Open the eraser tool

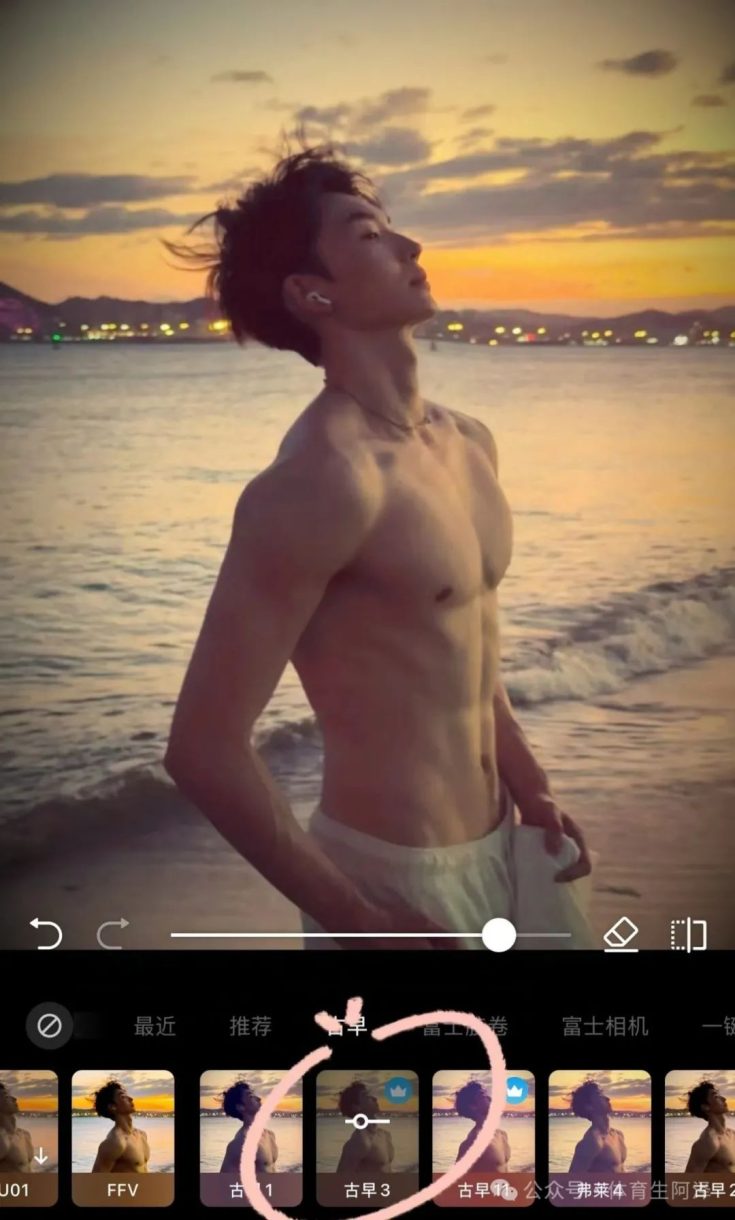pyautogui.click(x=621, y=935)
